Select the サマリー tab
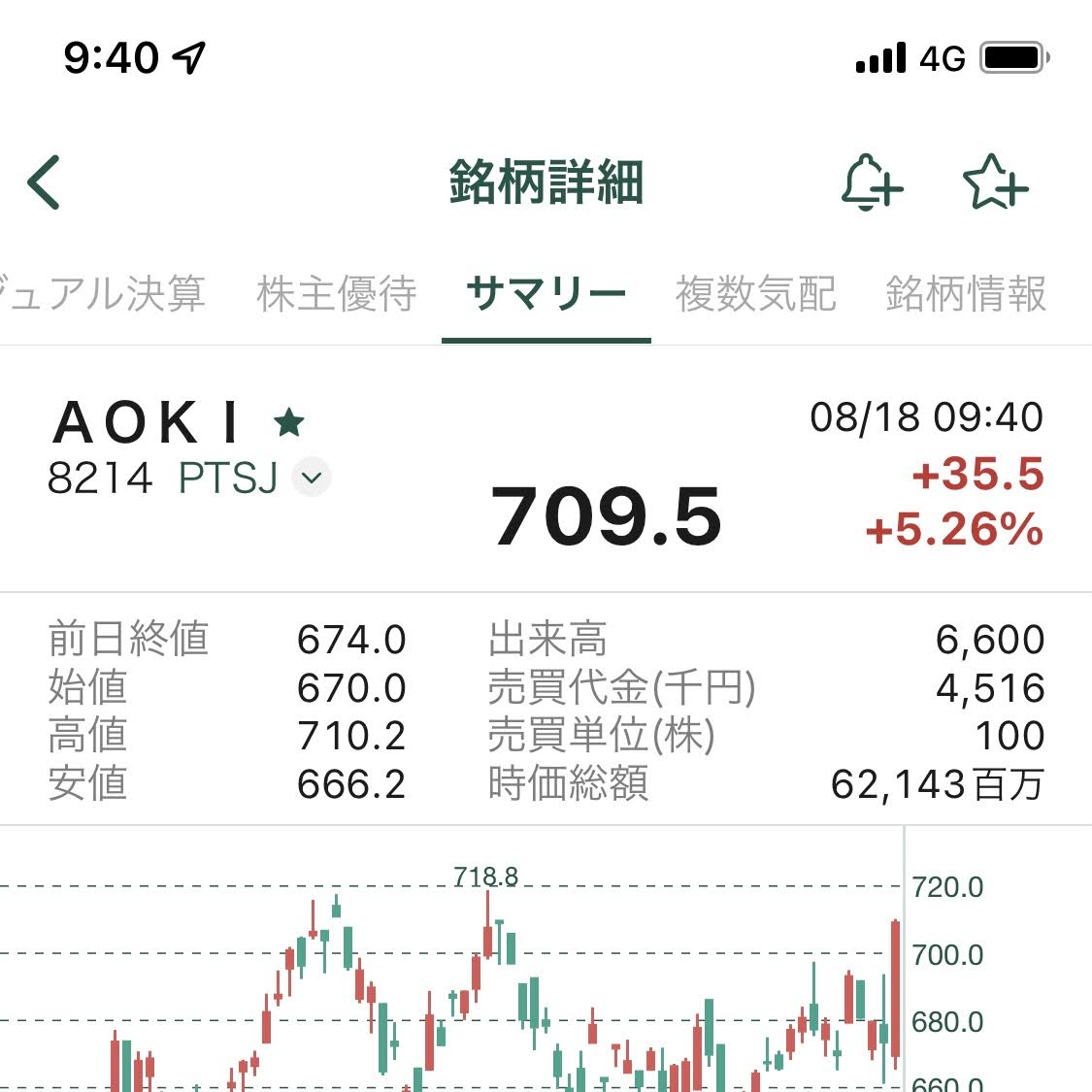 tap(546, 294)
